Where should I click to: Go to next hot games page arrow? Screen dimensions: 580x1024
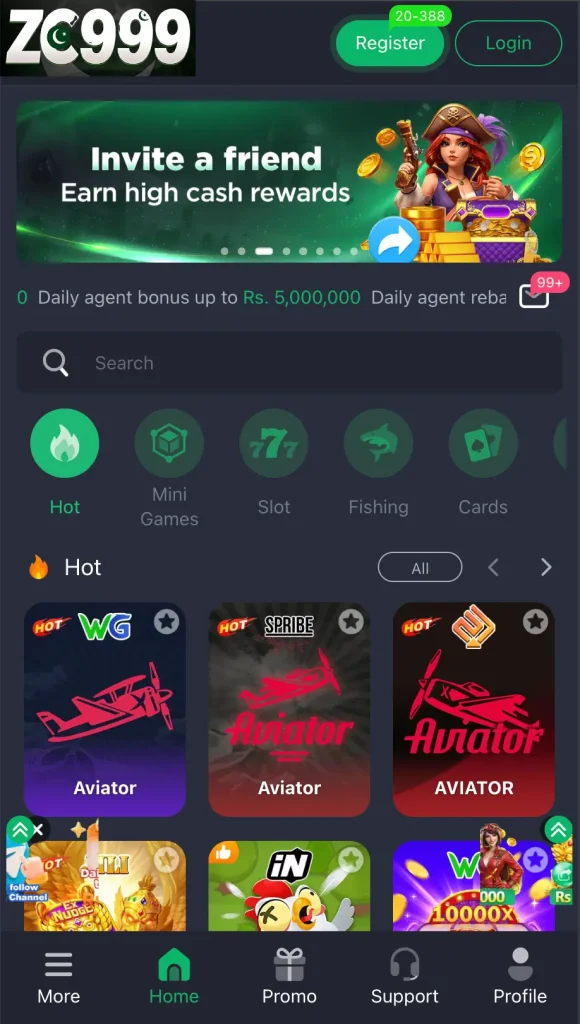point(546,568)
